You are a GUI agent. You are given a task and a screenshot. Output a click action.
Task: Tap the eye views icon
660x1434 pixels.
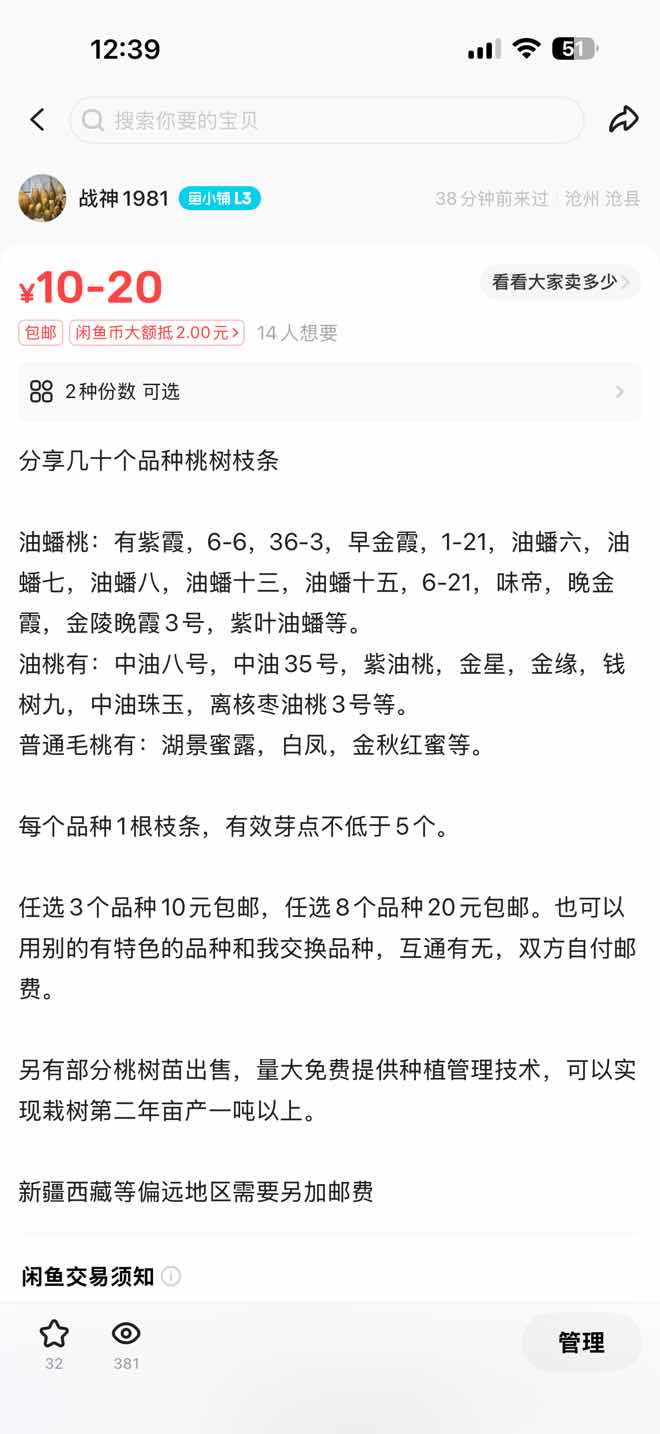[x=126, y=1333]
